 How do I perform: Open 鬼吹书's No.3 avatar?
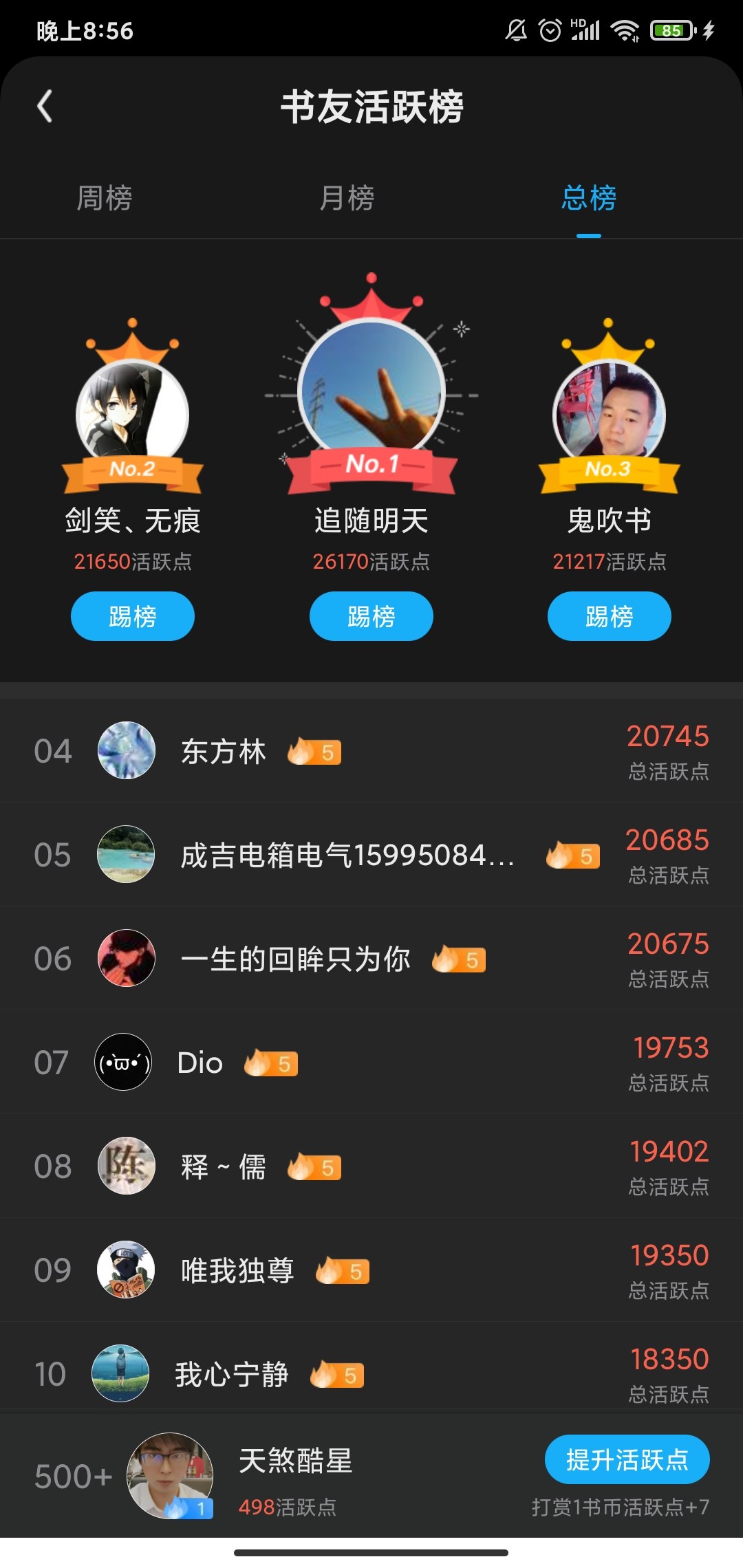click(x=610, y=413)
